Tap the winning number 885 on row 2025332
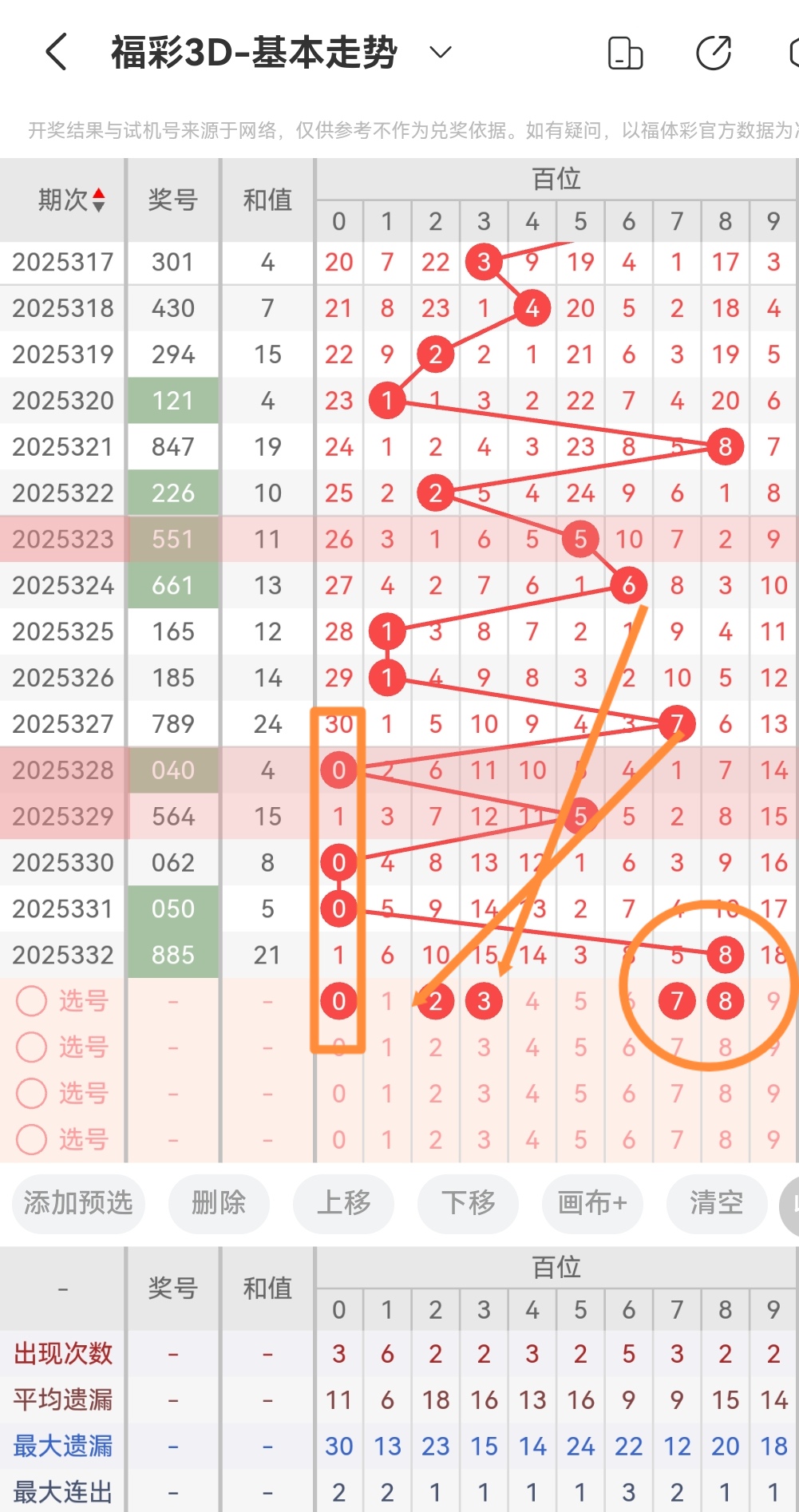 [172, 954]
